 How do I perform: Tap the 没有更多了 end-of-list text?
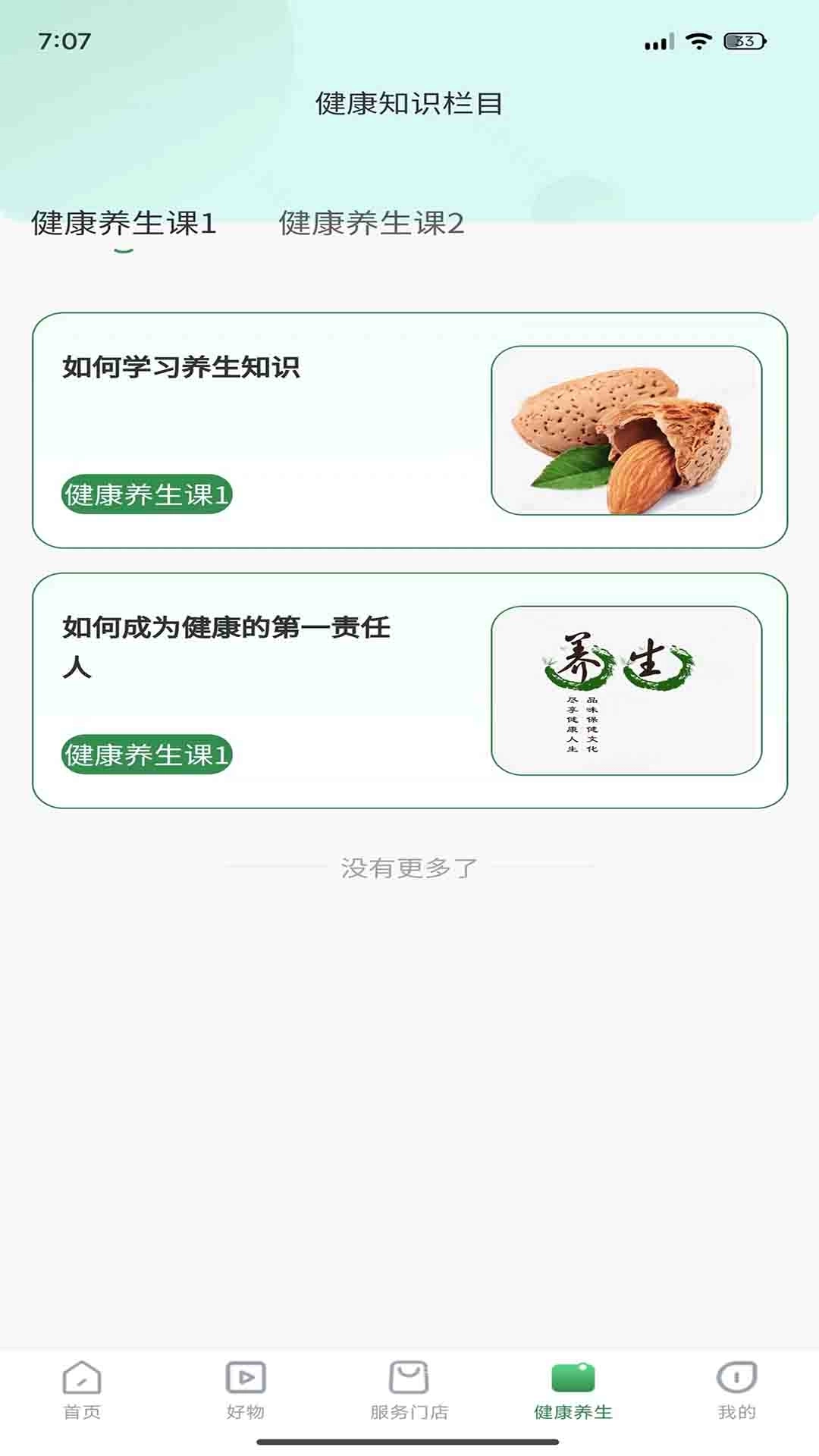pyautogui.click(x=409, y=871)
